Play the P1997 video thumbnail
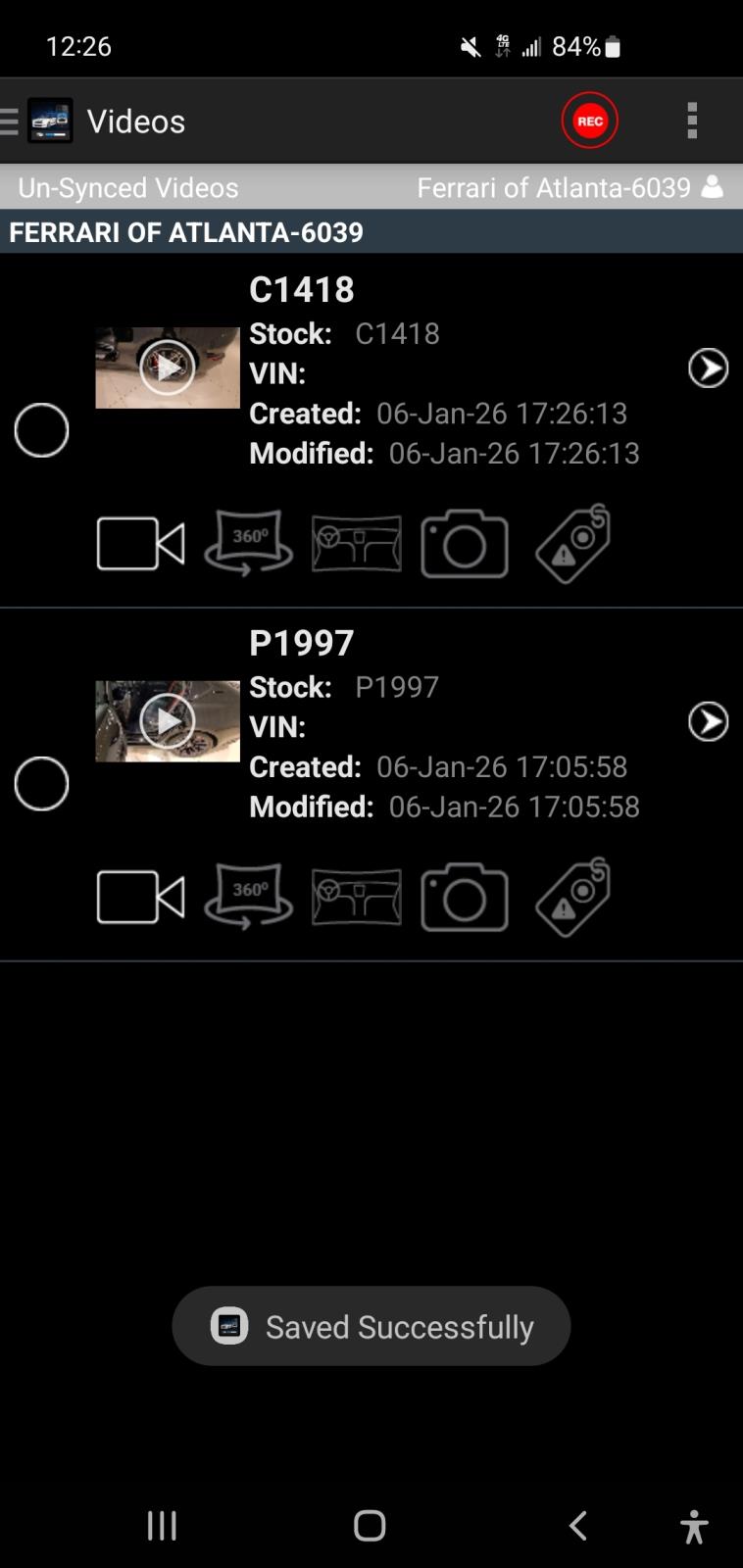The width and height of the screenshot is (743, 1568). [168, 721]
